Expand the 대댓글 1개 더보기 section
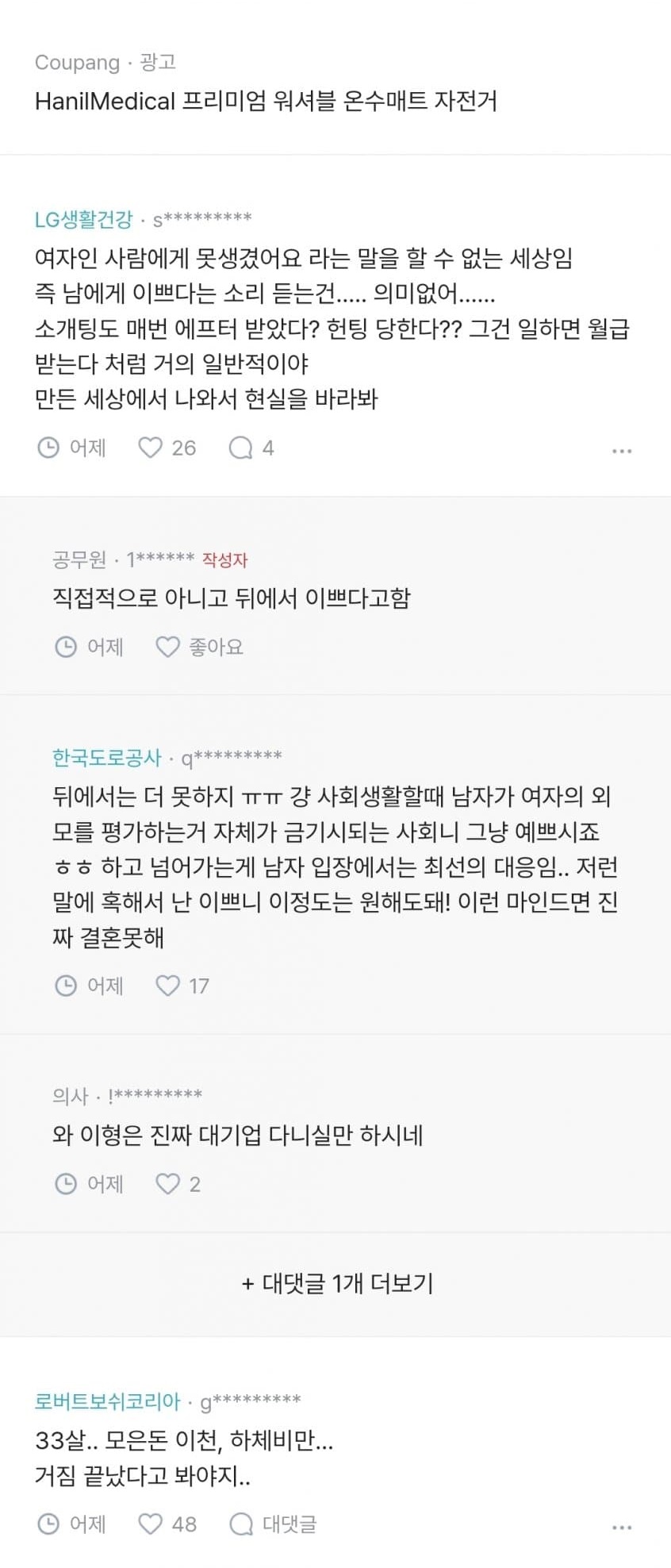 (x=335, y=1284)
